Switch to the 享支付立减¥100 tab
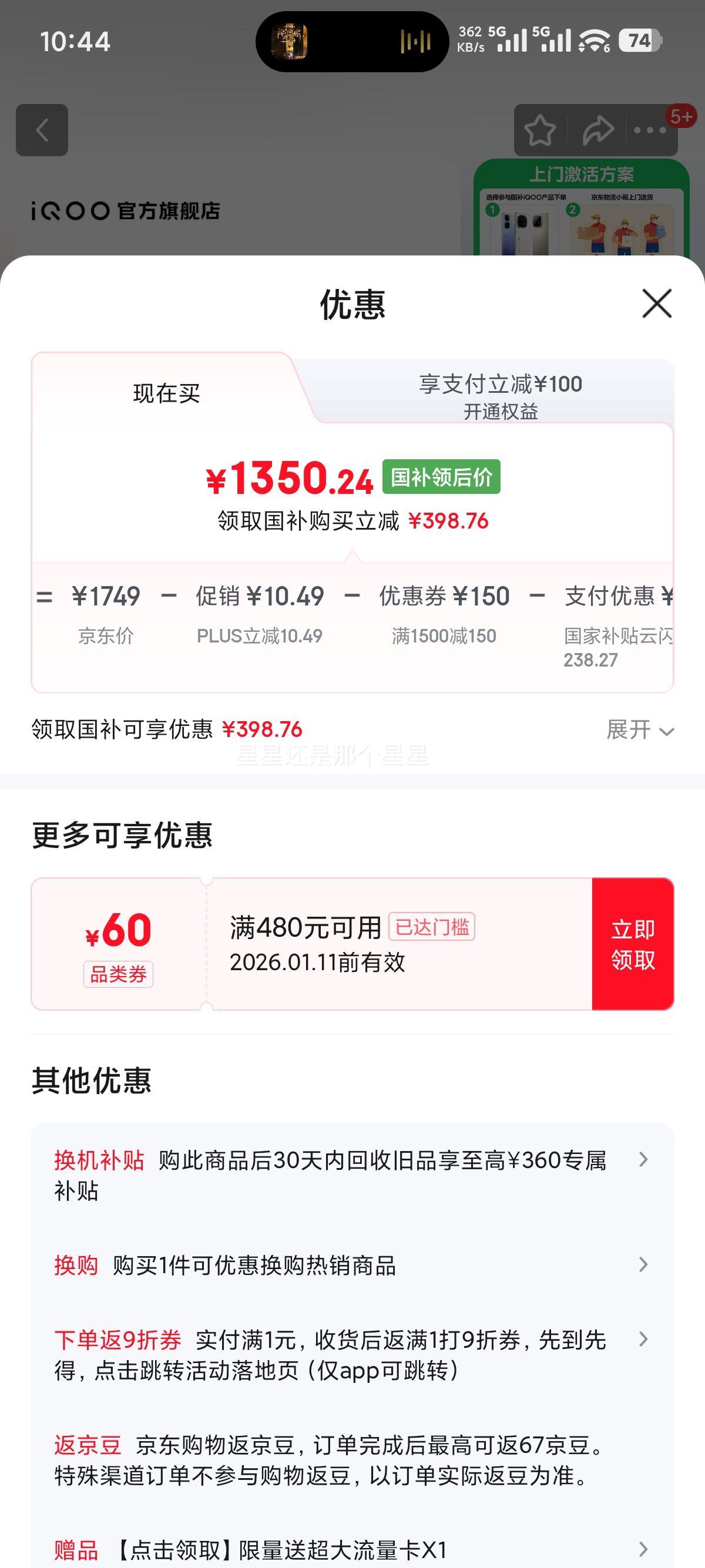The height and width of the screenshot is (1568, 705). pyautogui.click(x=501, y=383)
